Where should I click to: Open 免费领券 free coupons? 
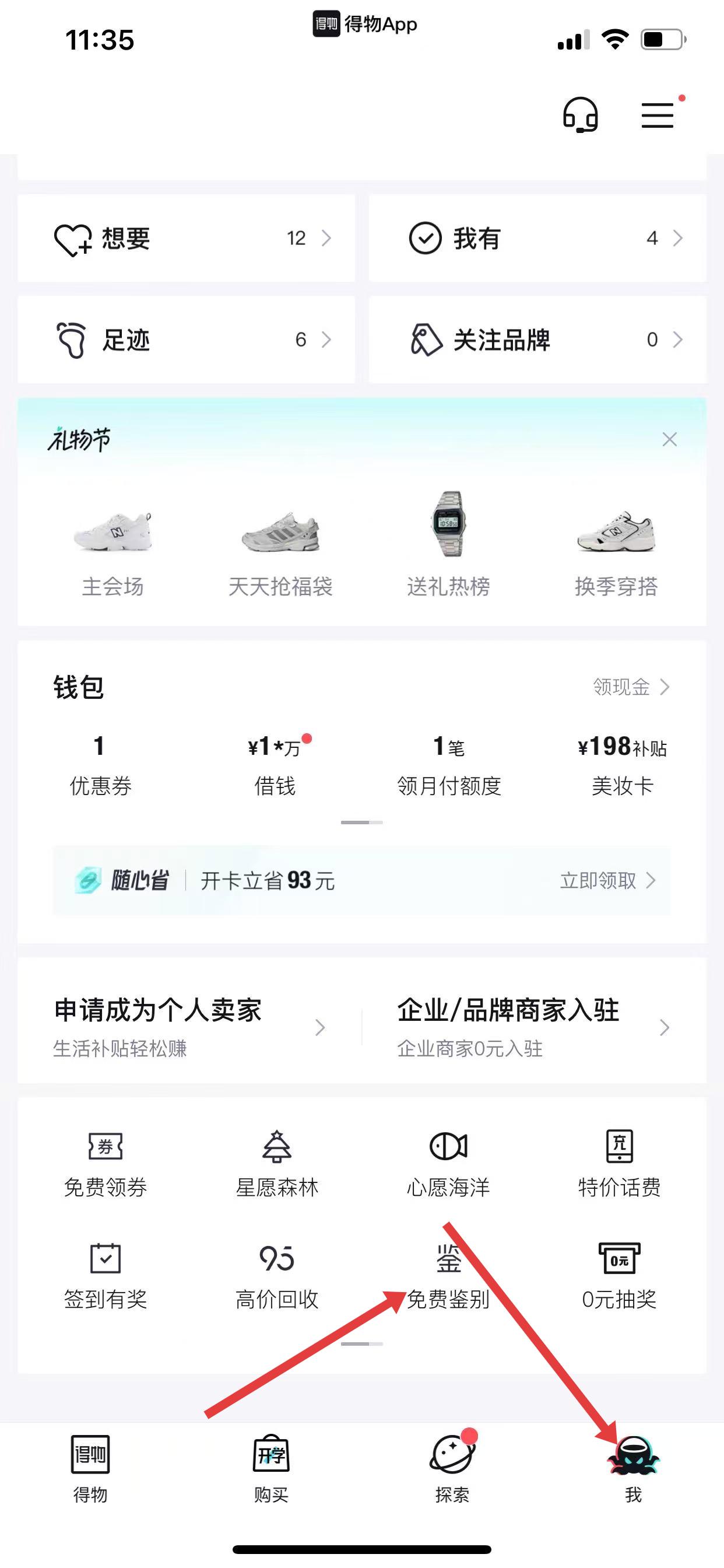(106, 1164)
